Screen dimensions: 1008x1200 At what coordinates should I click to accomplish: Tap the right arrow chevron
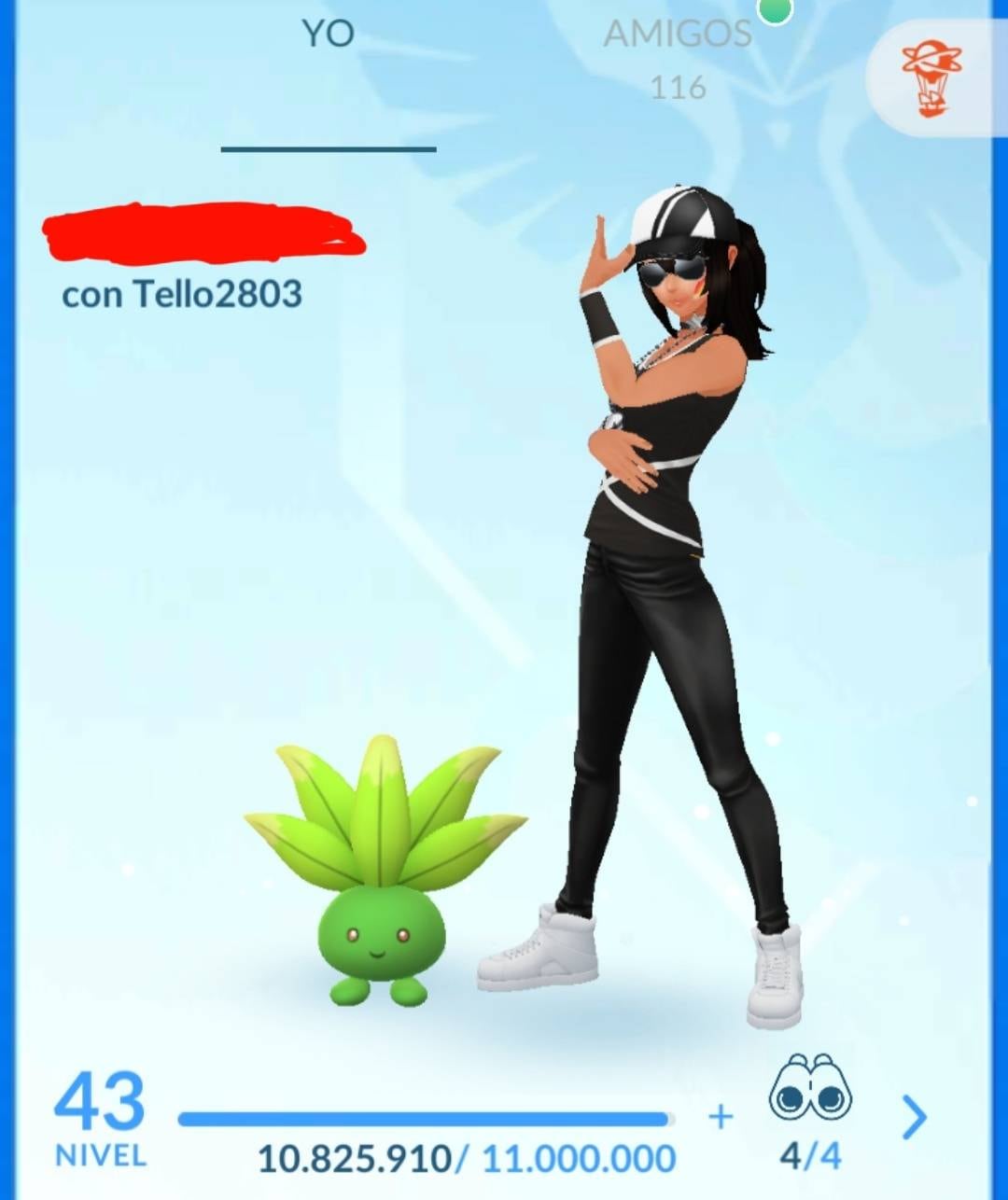[x=914, y=1117]
